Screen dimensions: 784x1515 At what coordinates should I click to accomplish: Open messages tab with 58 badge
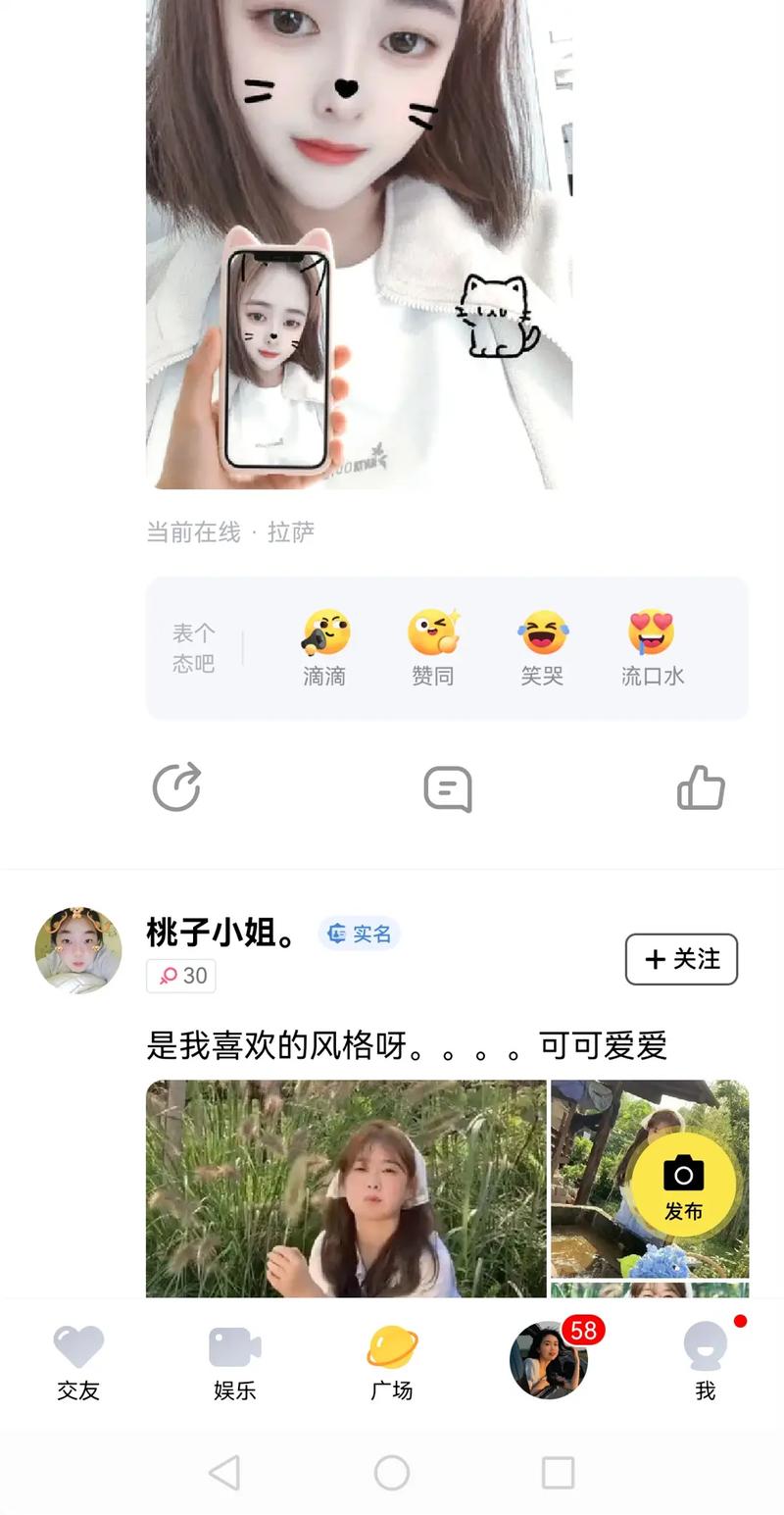click(x=549, y=1359)
